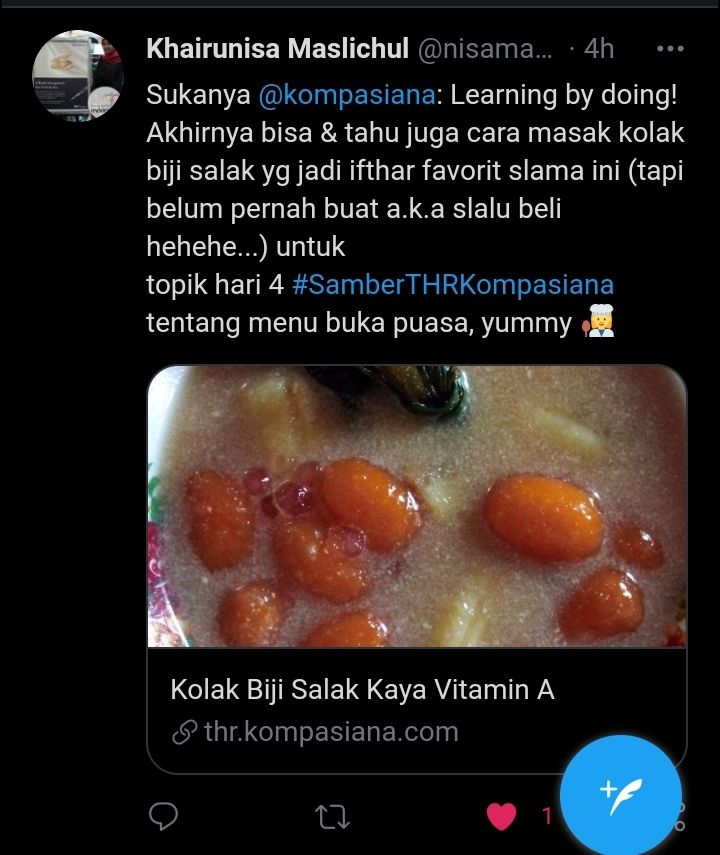
Task: Open Khairunisa Maslichul's profile name
Action: point(275,48)
